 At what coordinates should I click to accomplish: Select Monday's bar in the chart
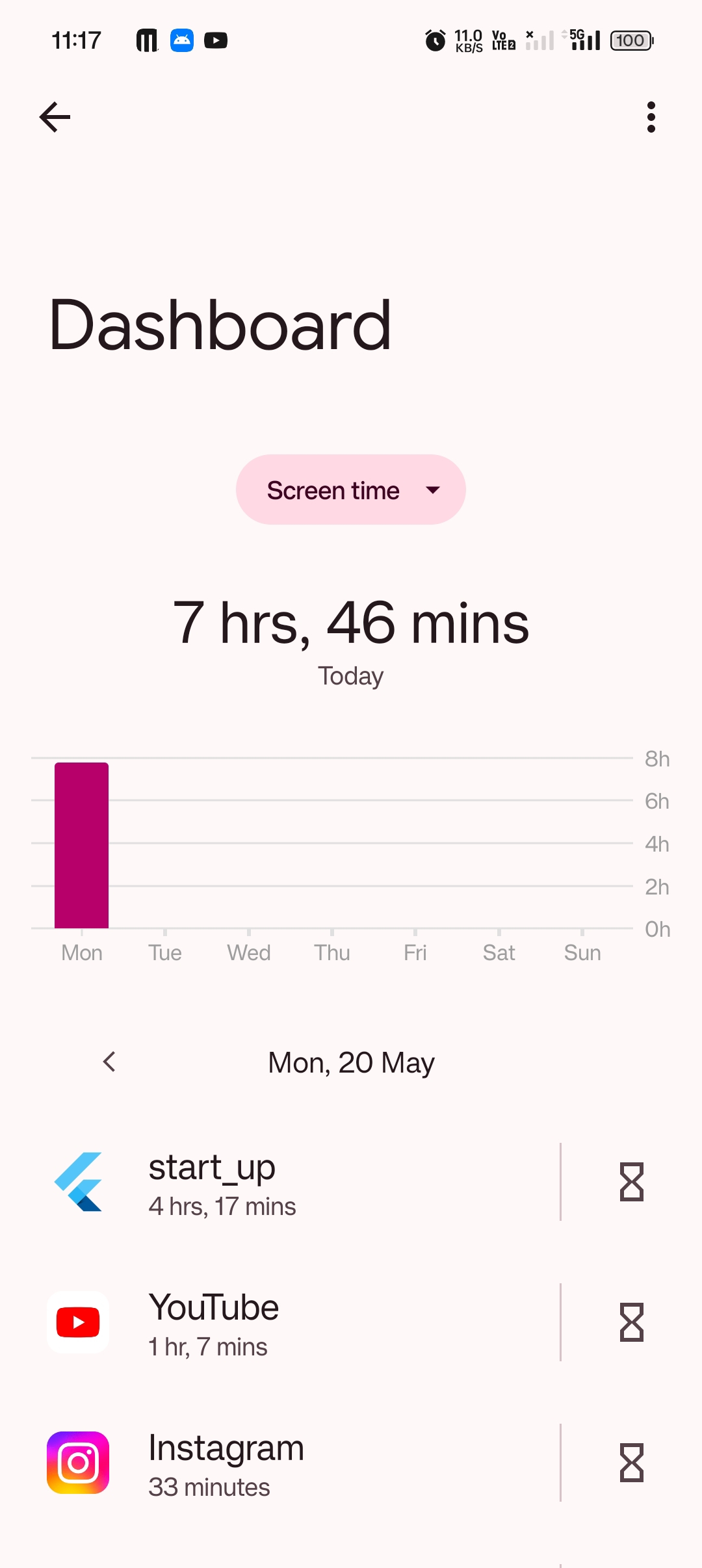tap(81, 845)
